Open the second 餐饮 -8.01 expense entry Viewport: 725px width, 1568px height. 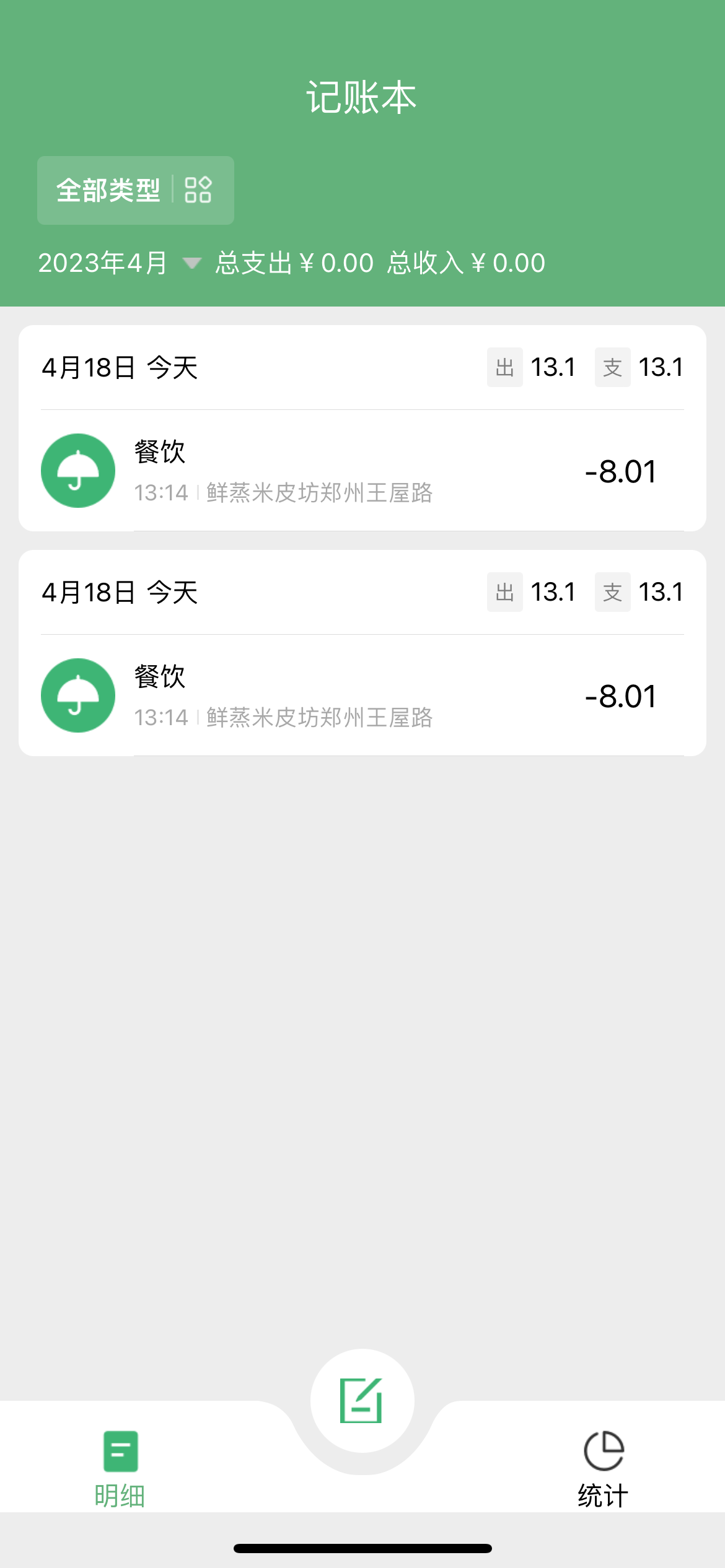click(362, 695)
